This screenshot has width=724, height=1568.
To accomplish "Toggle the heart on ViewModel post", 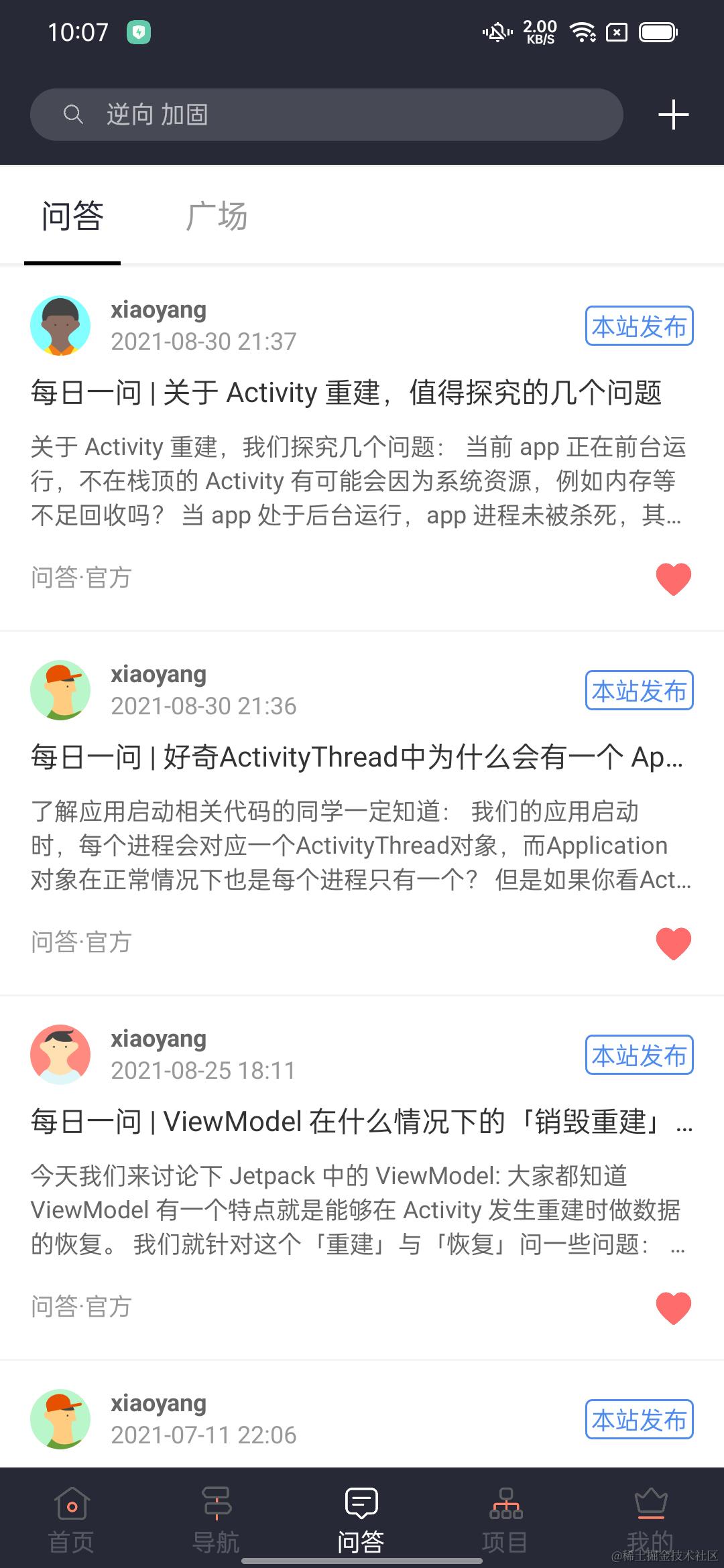I will tap(673, 1308).
